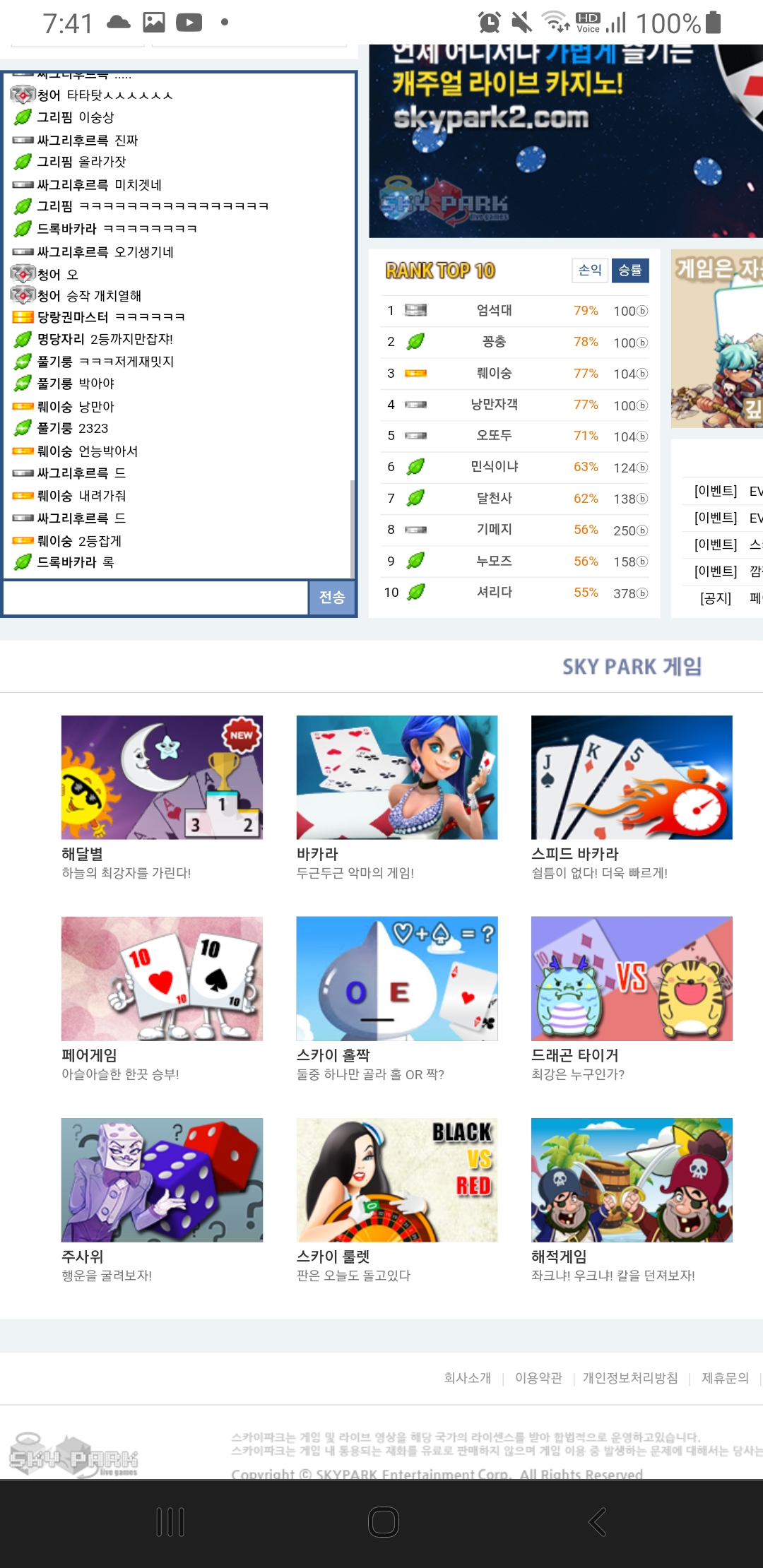Start the 해적게임 pirate game
The width and height of the screenshot is (763, 1568).
click(632, 1180)
